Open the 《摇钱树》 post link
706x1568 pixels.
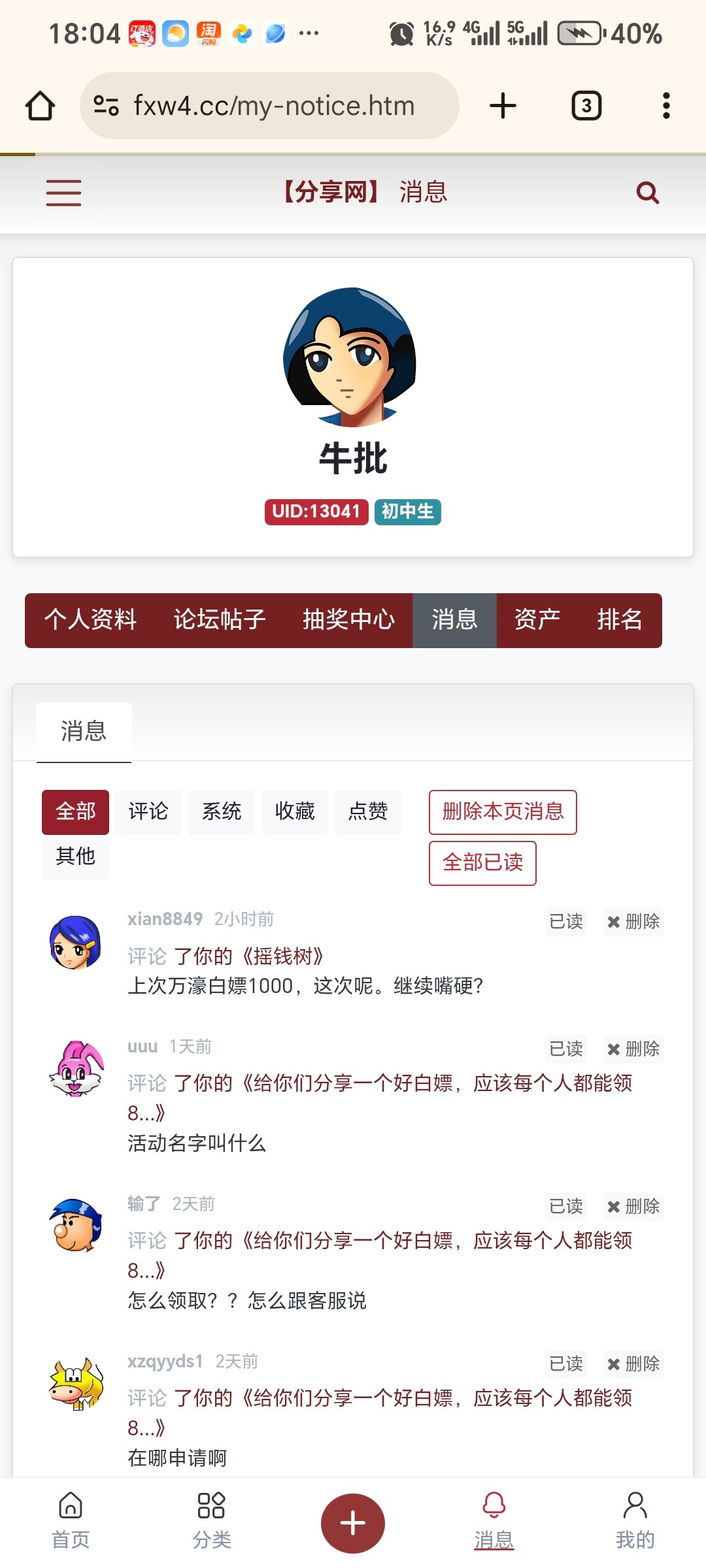pyautogui.click(x=282, y=956)
